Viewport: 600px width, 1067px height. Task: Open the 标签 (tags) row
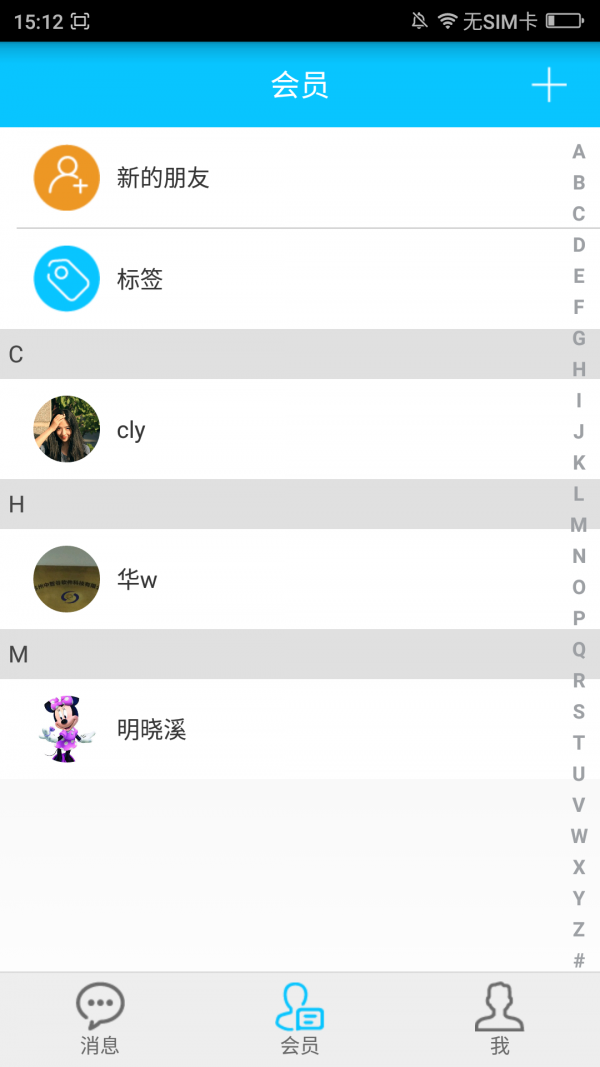(280, 279)
